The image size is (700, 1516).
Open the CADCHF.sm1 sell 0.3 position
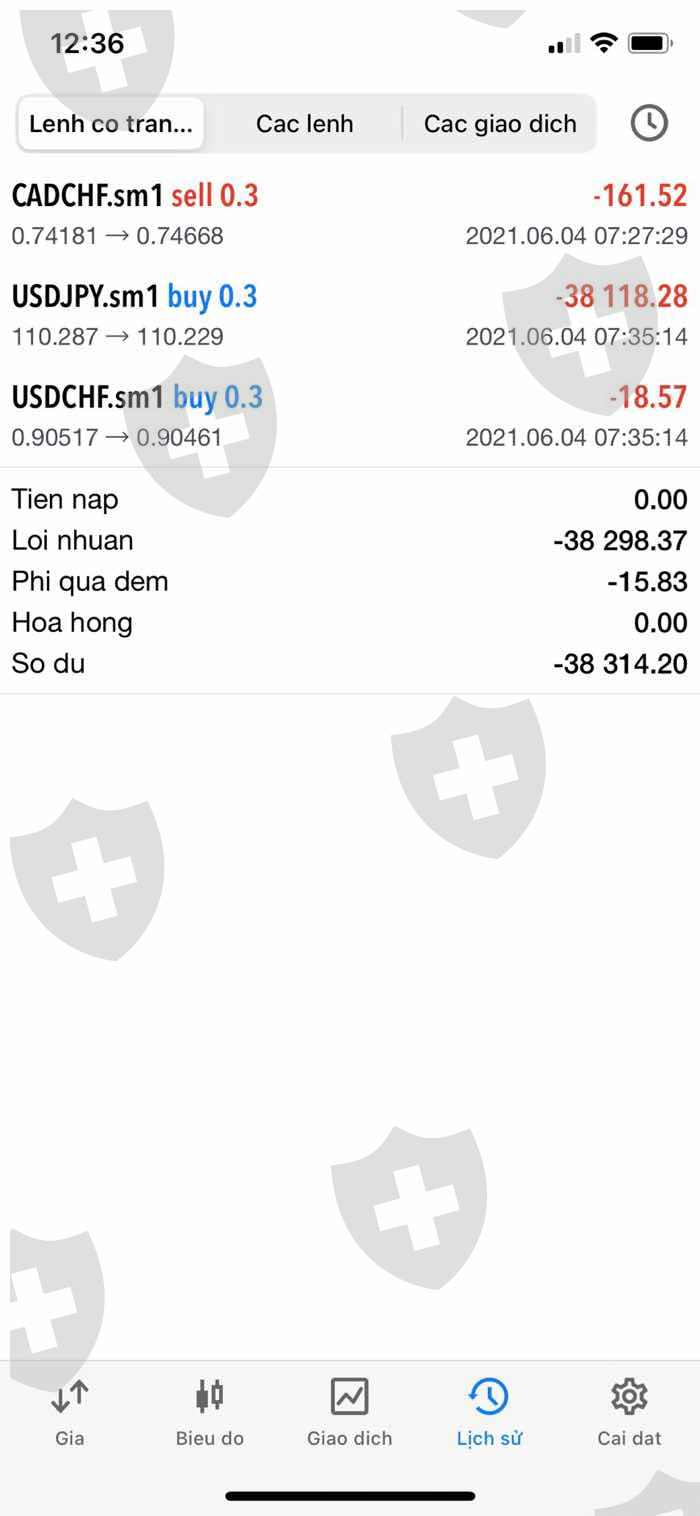[349, 214]
